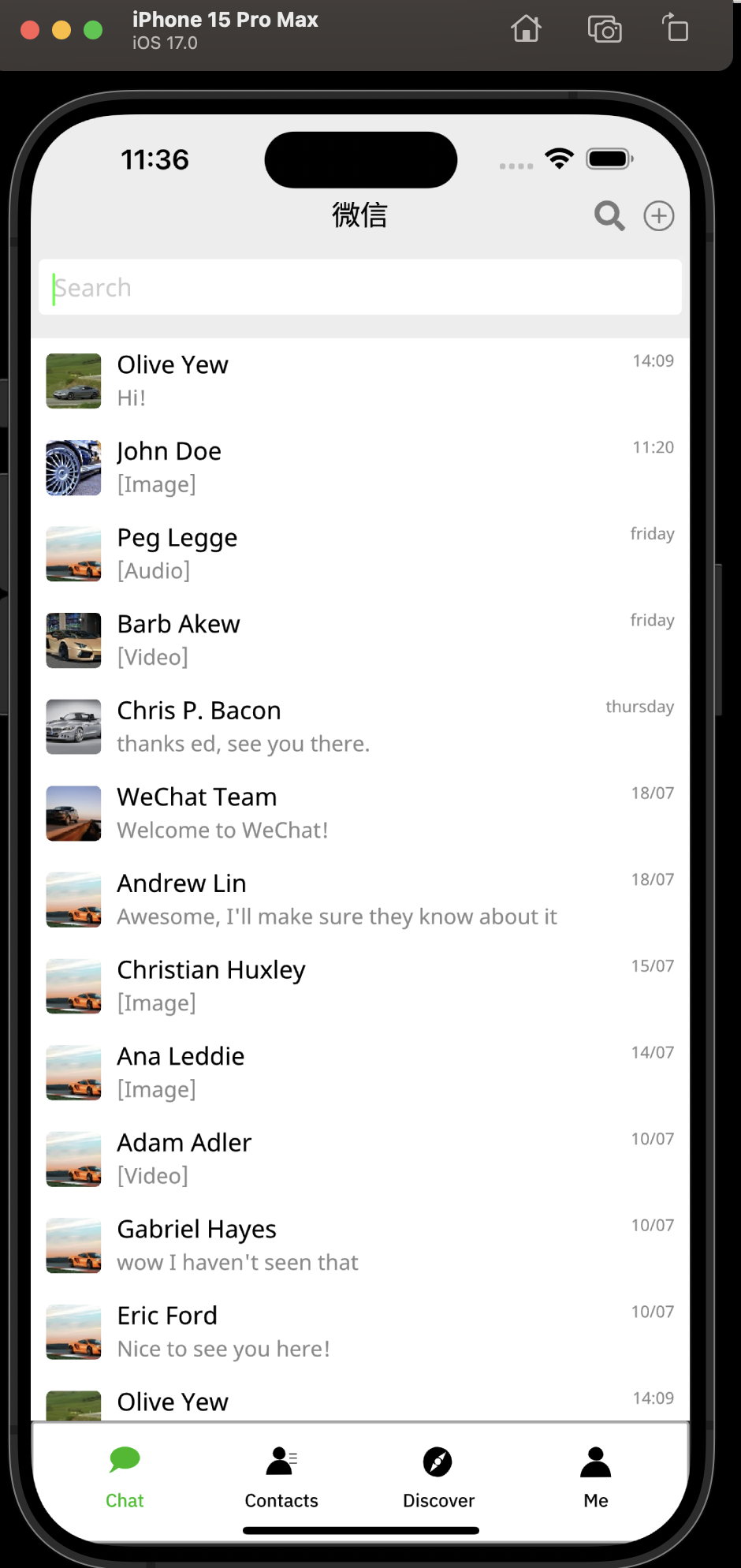
Task: Select the chat with Eric Ford
Action: (360, 1331)
